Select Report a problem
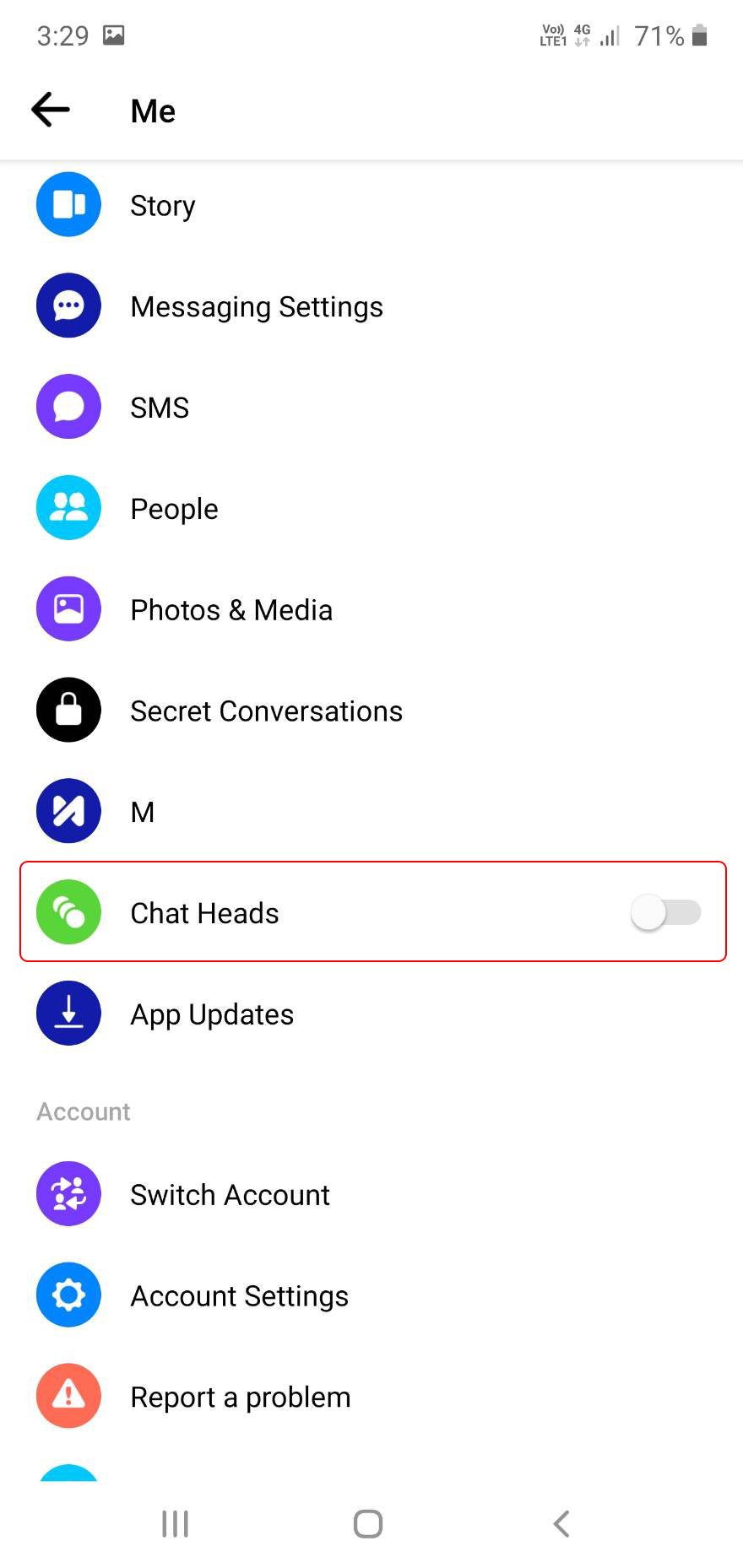The height and width of the screenshot is (1568, 743). pos(240,1396)
